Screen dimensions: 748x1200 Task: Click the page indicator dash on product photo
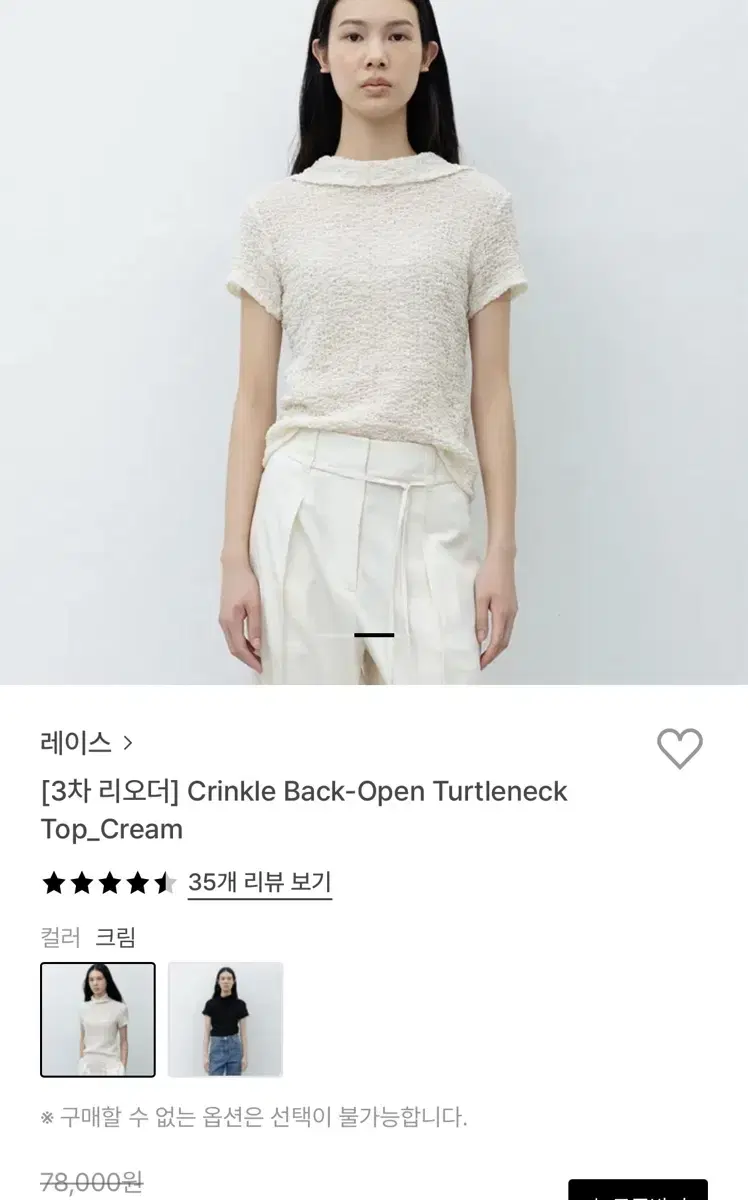pyautogui.click(x=374, y=635)
